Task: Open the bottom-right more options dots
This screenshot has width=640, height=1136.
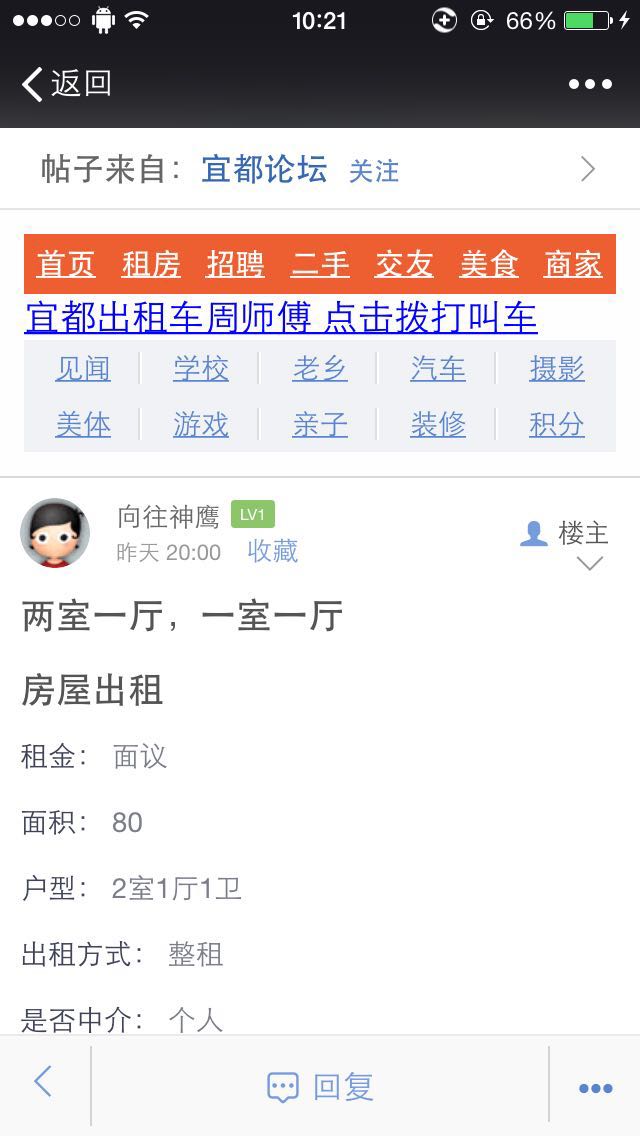Action: pos(595,1088)
